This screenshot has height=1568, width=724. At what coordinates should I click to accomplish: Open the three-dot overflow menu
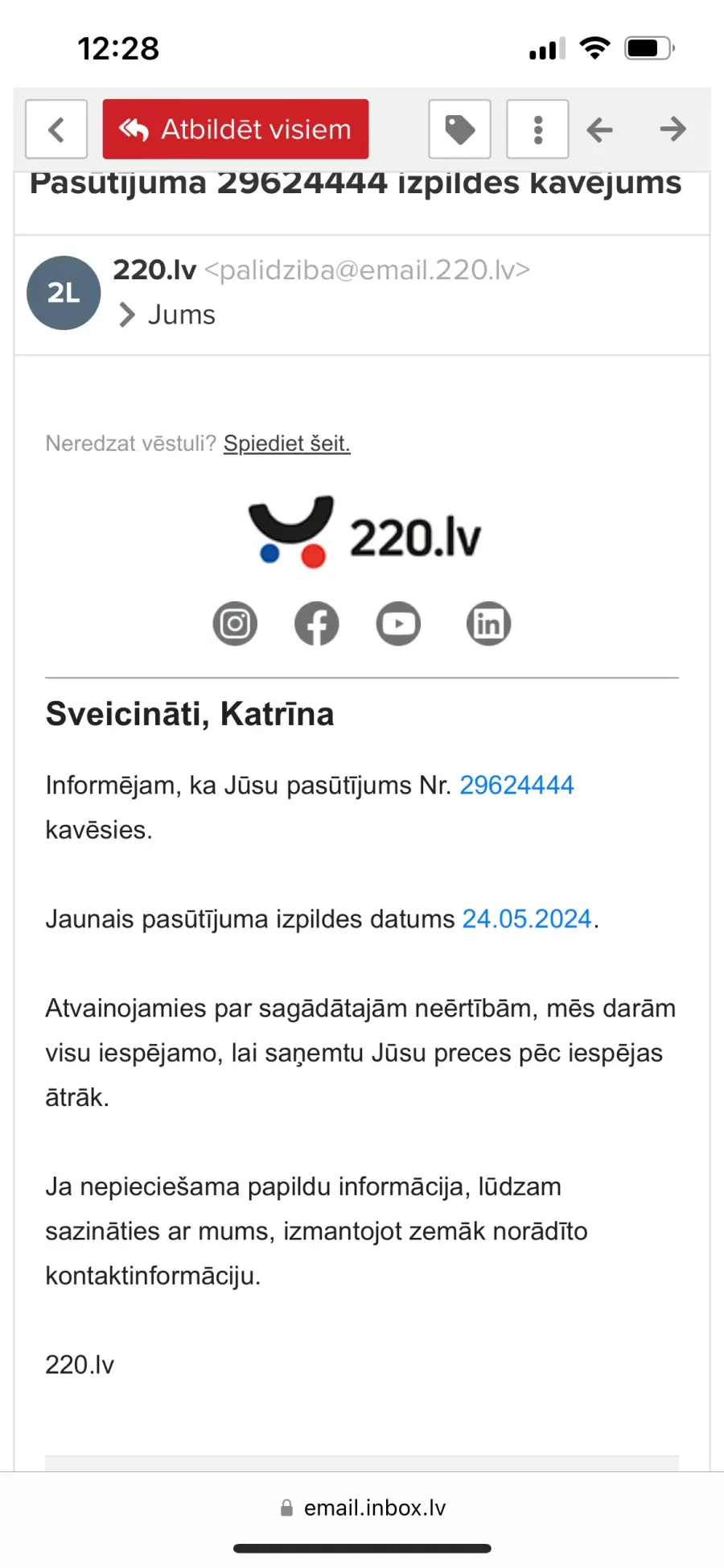(538, 130)
